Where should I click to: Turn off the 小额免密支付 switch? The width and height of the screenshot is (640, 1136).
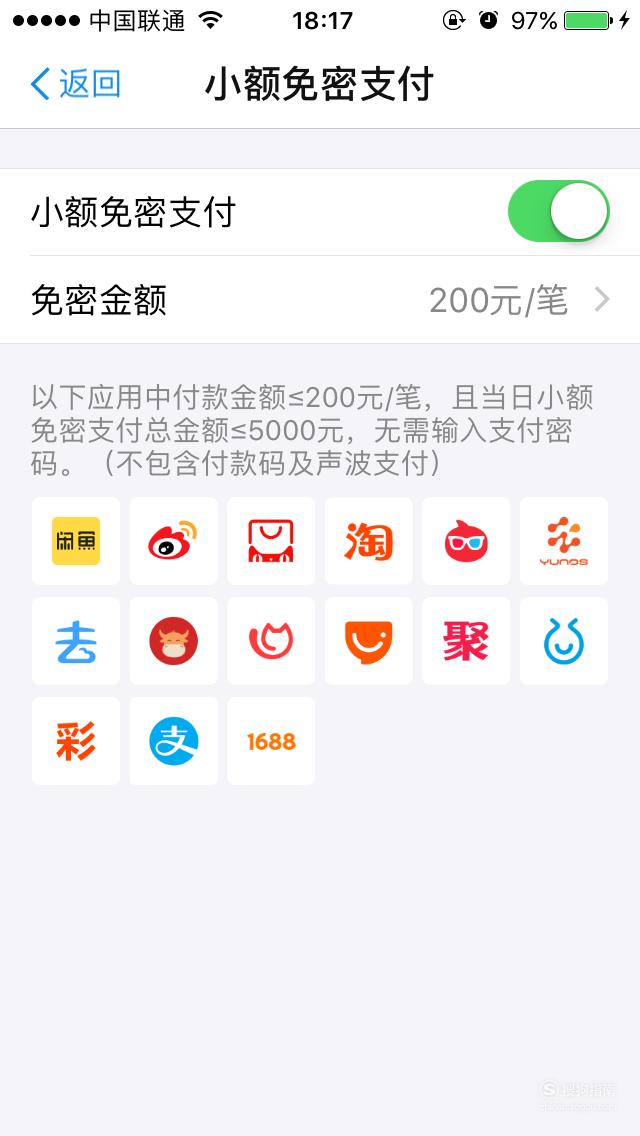[x=559, y=212]
